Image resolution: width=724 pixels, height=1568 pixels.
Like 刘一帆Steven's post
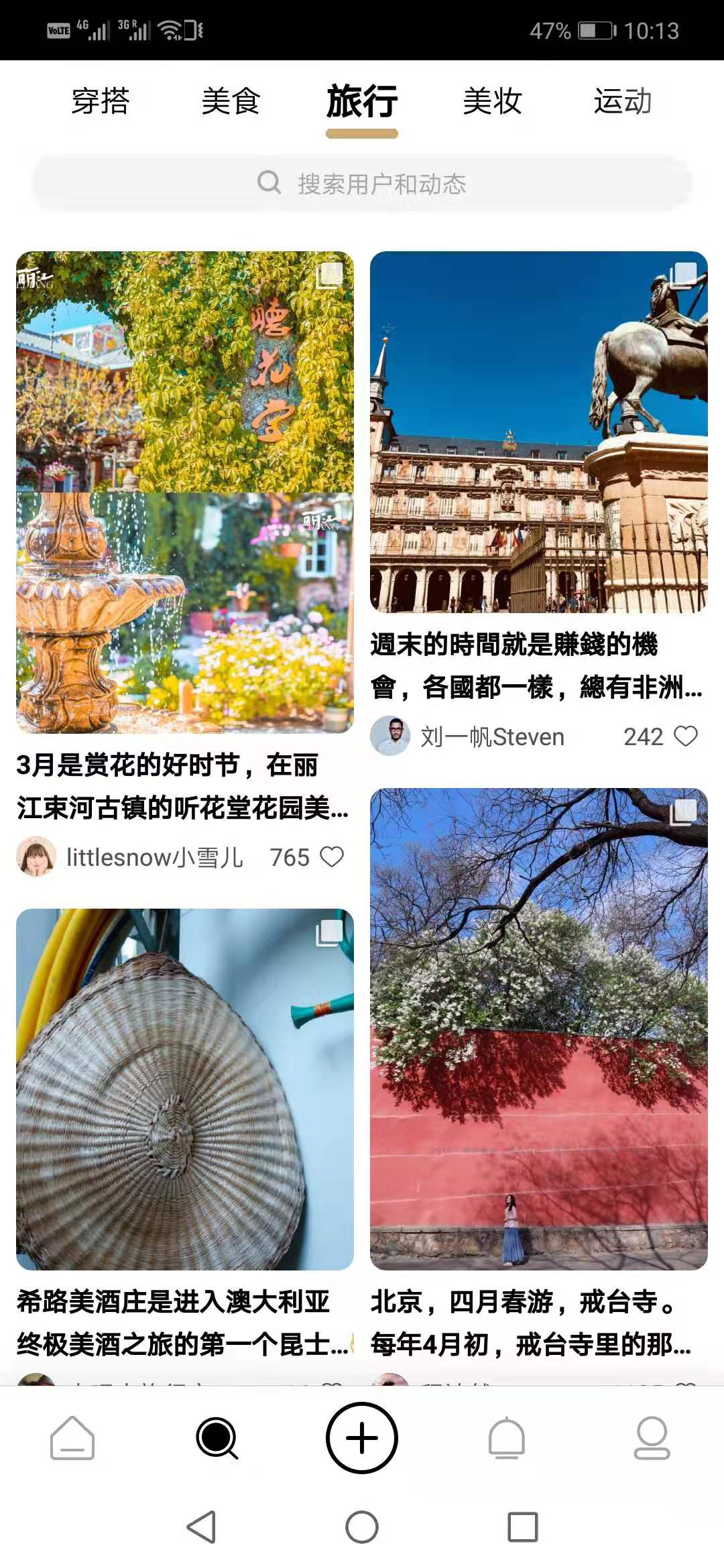tap(685, 736)
